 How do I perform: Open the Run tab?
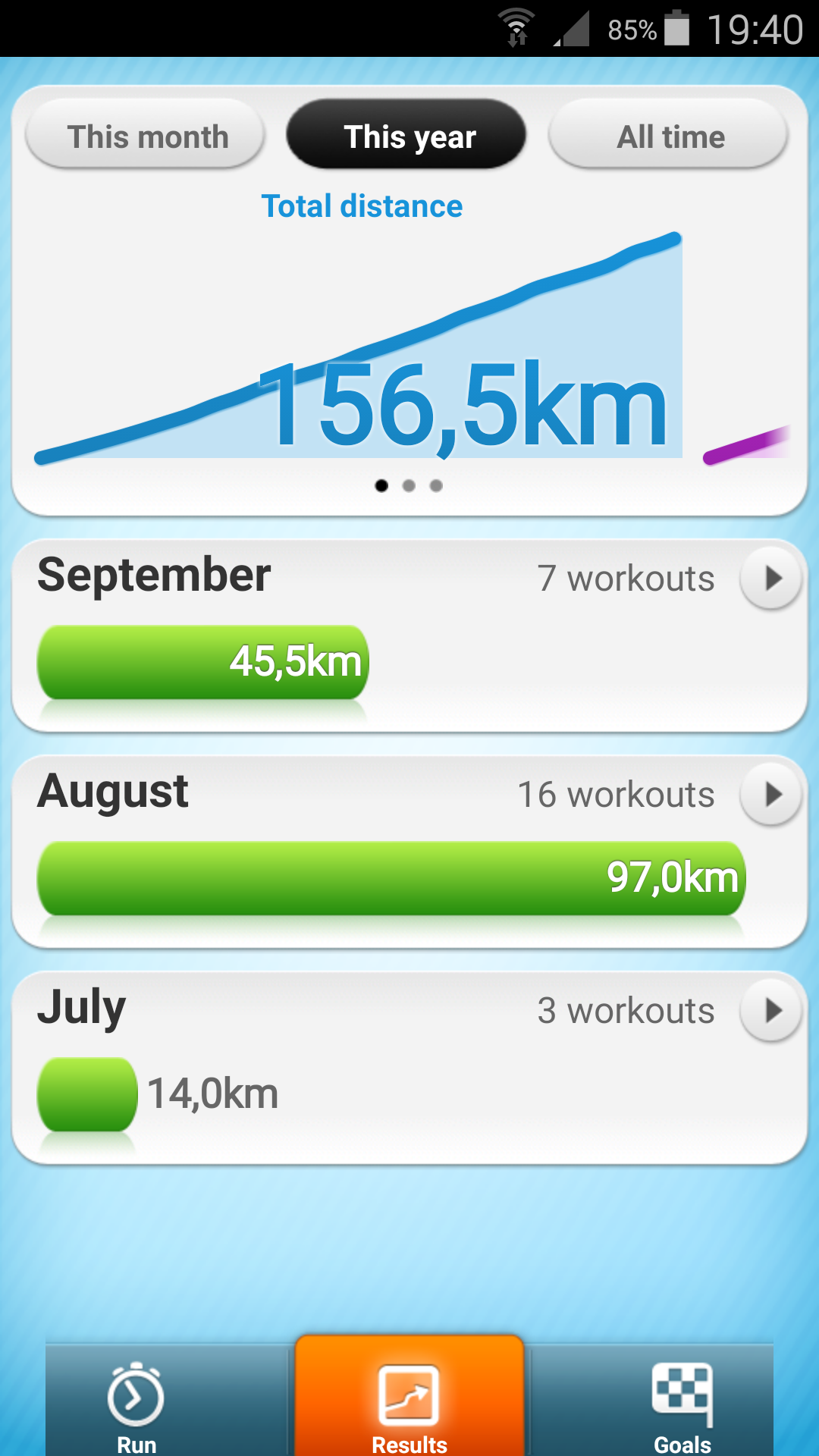(136, 1404)
